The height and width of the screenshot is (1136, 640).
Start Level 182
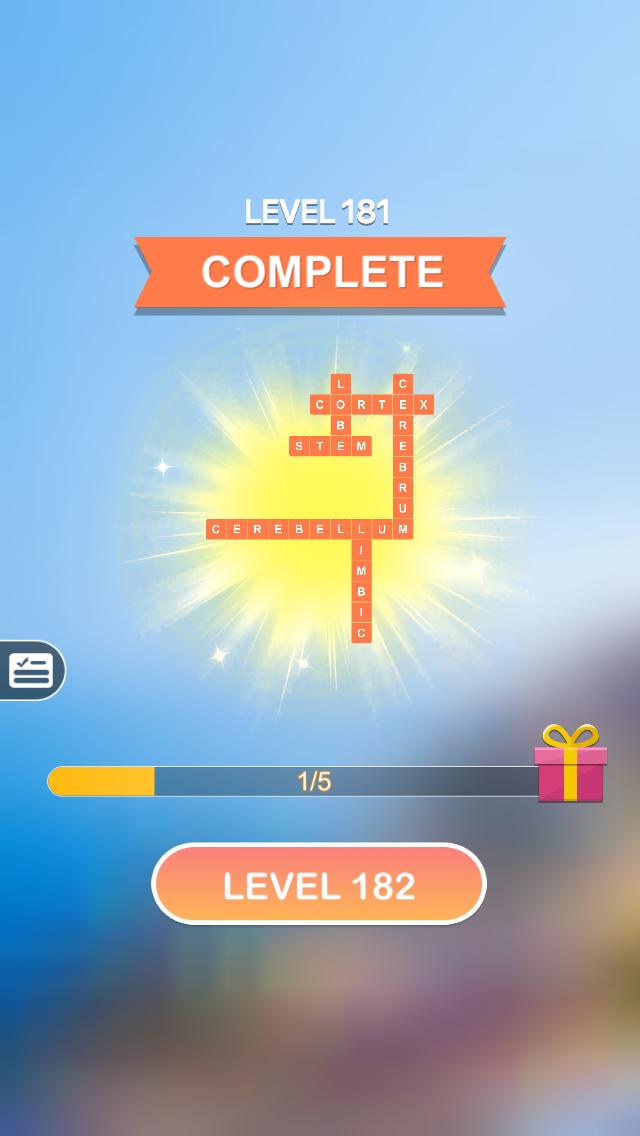tap(318, 885)
